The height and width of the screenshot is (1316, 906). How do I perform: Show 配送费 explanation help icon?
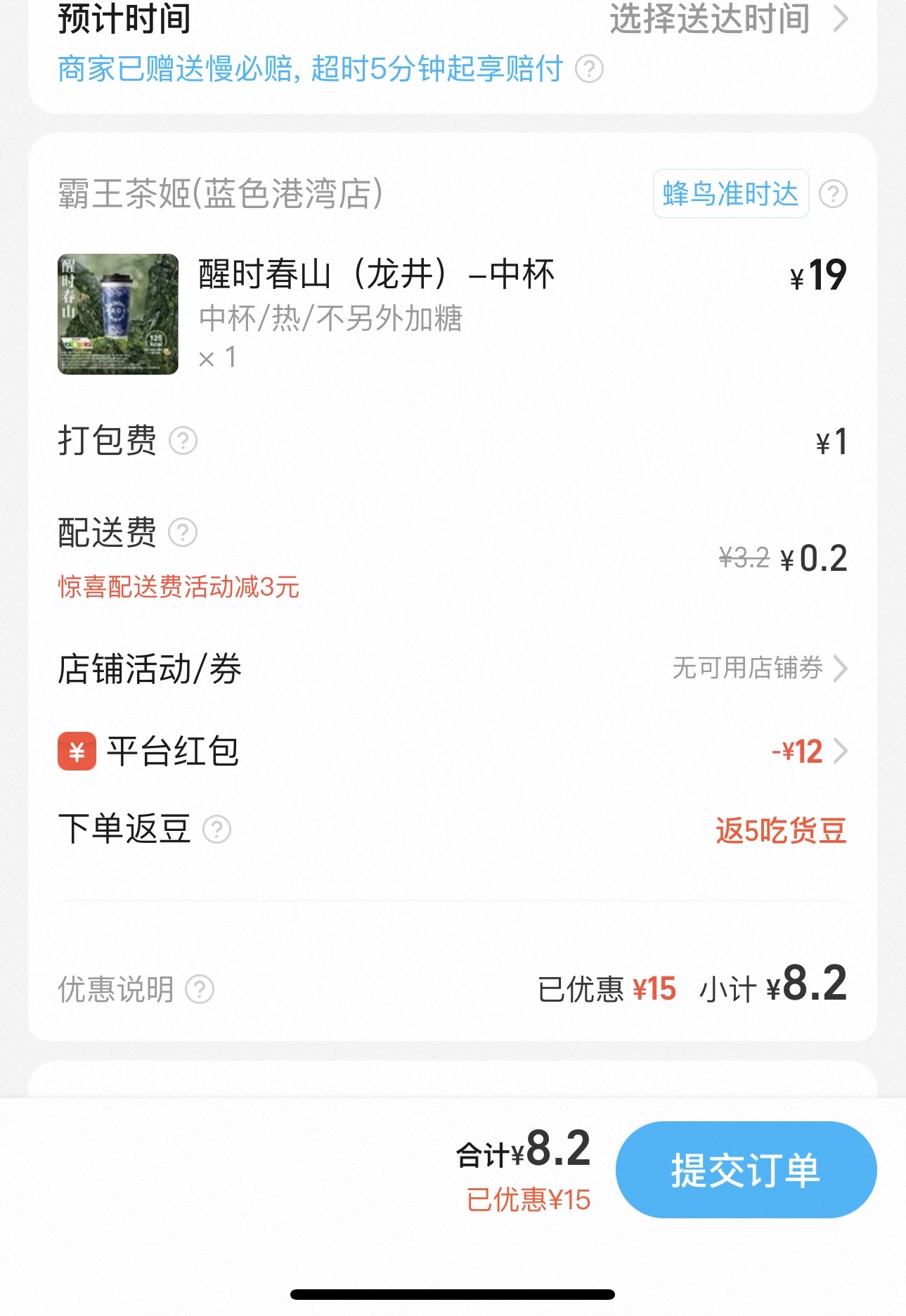coord(183,532)
